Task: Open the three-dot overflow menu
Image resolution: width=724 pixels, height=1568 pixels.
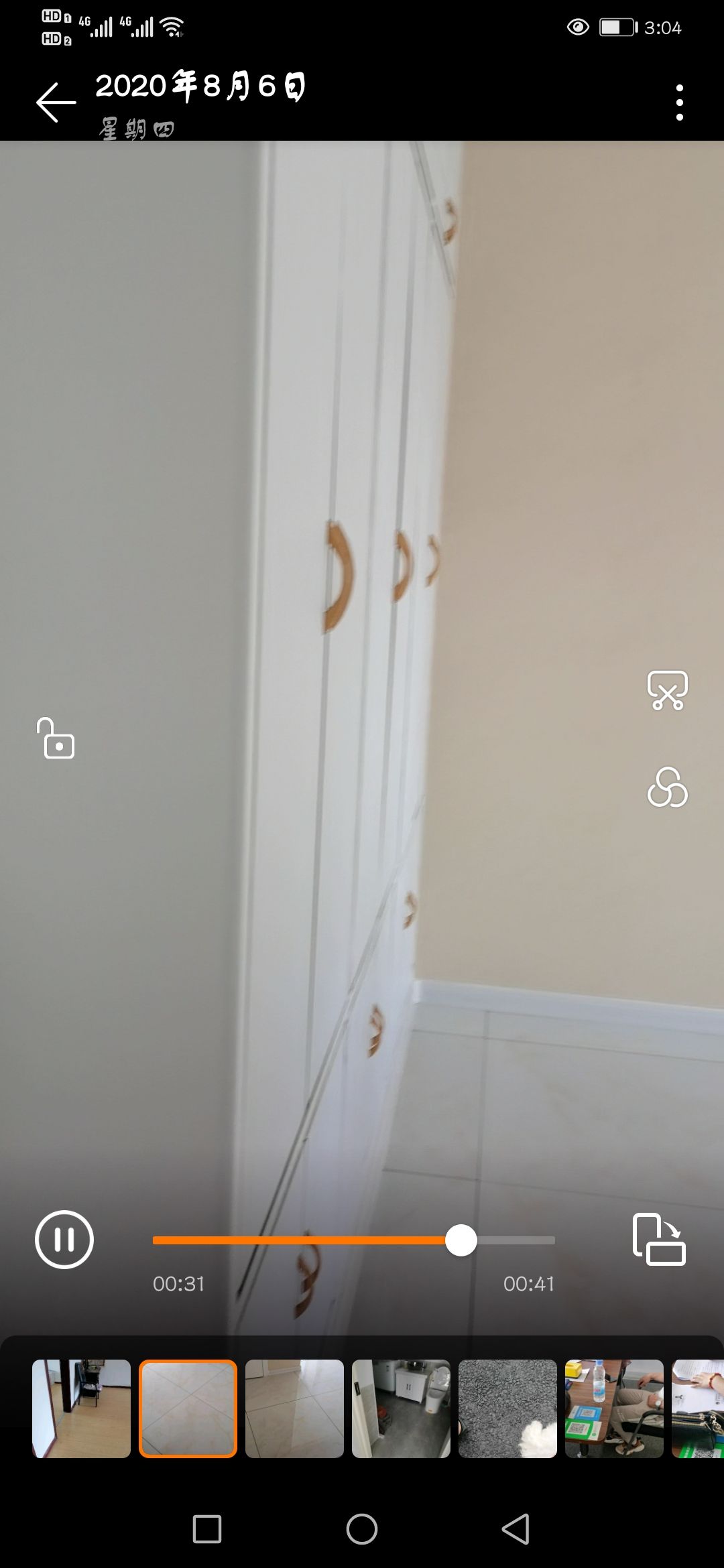Action: click(x=679, y=103)
